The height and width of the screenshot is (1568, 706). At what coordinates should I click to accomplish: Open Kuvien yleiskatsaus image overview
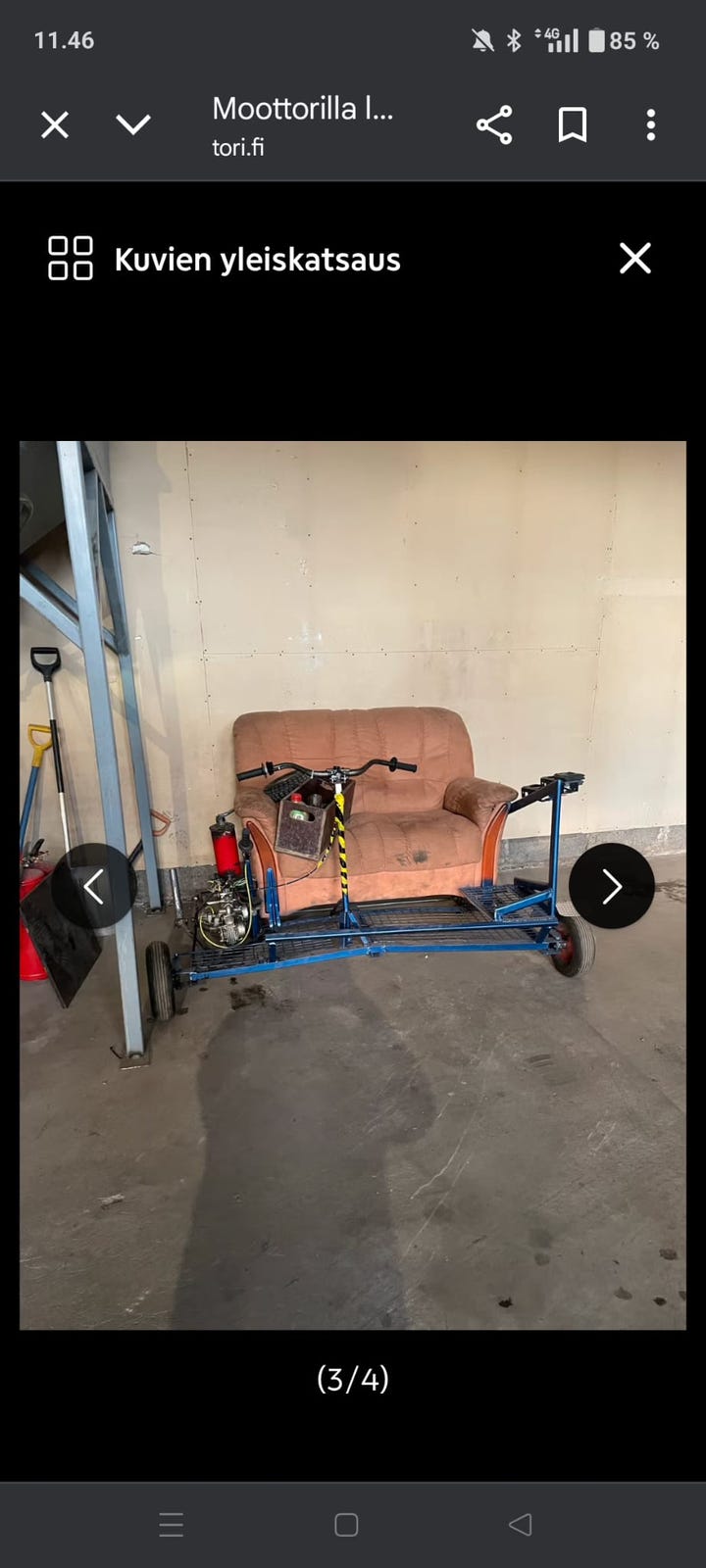(225, 259)
